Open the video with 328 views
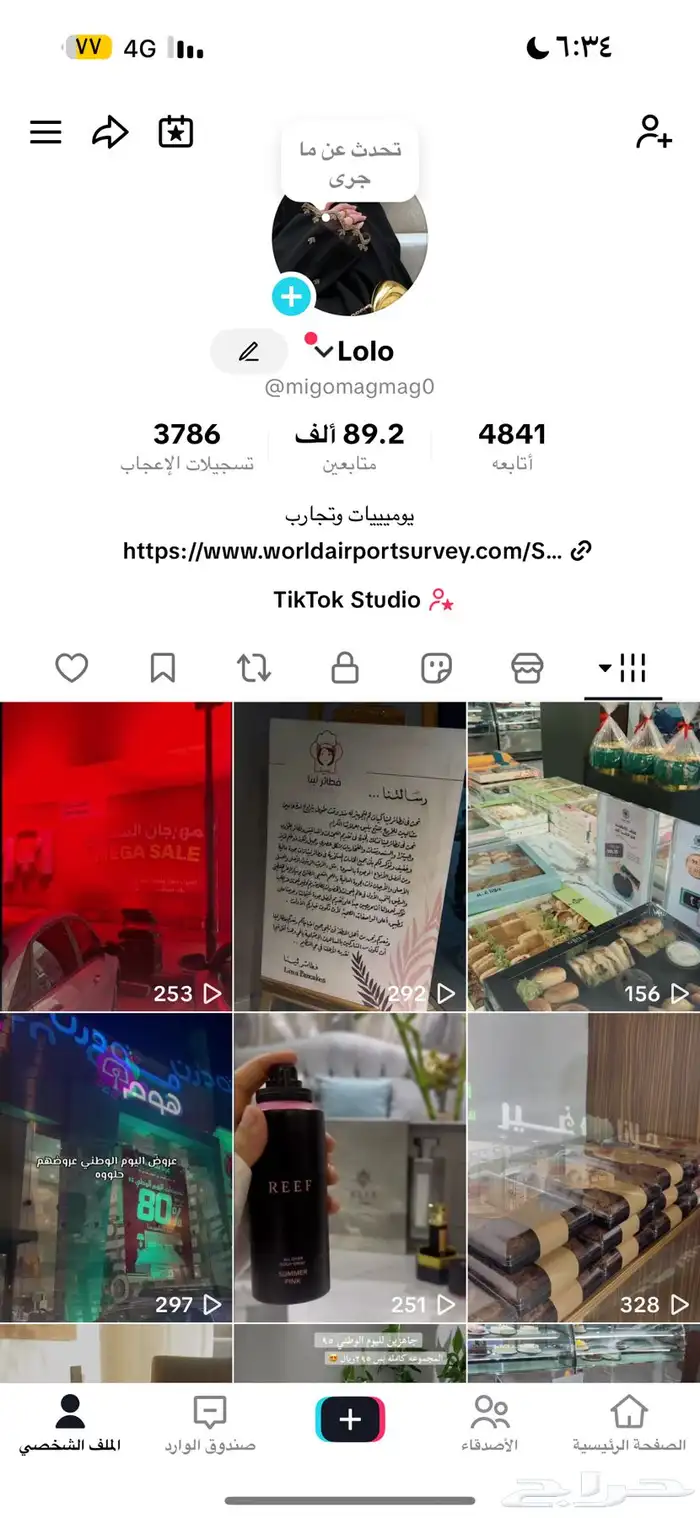700x1518 pixels. [583, 1167]
